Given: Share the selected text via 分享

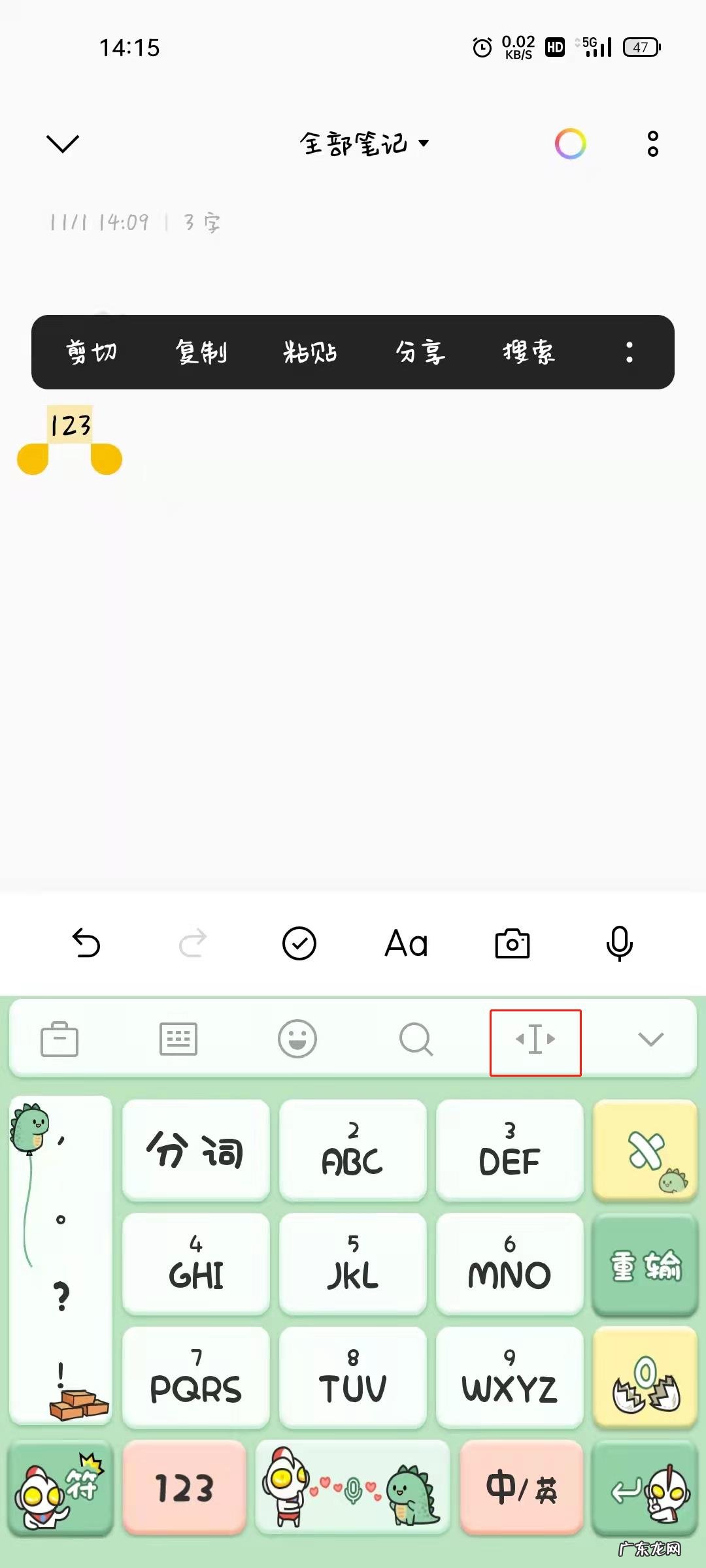Looking at the screenshot, I should [x=420, y=352].
